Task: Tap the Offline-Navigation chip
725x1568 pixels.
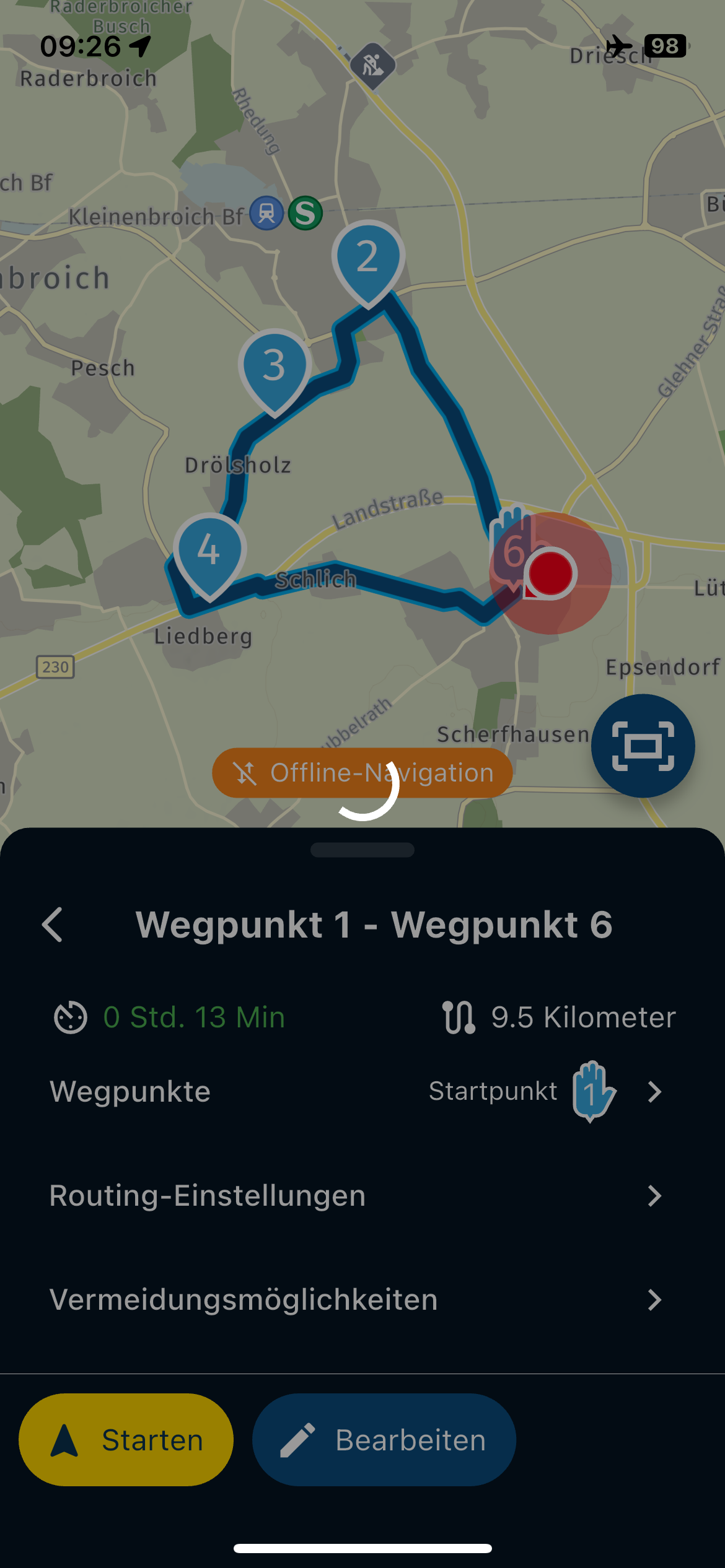Action: (362, 773)
